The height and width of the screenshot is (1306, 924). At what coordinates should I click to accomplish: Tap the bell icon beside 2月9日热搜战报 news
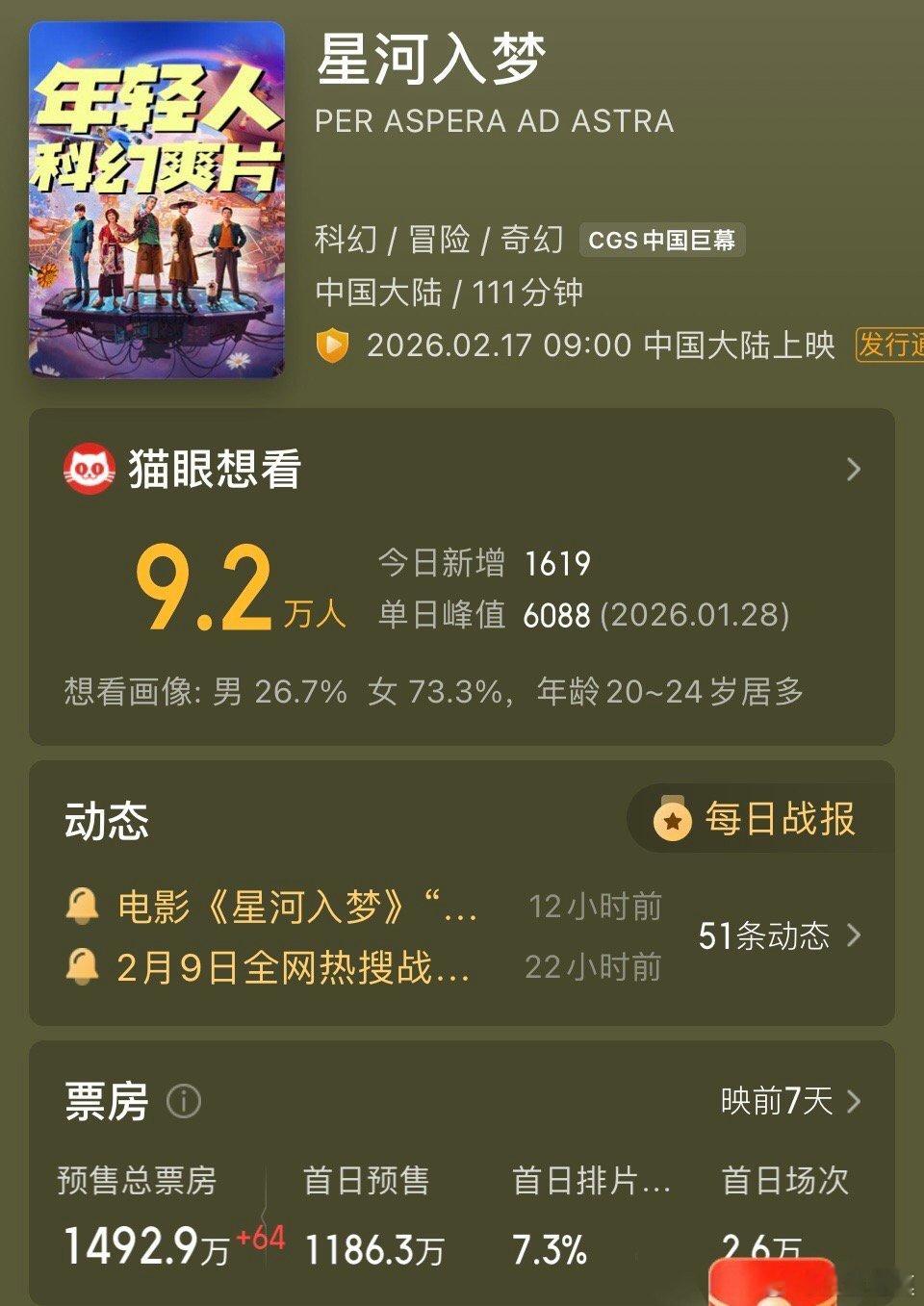point(85,967)
